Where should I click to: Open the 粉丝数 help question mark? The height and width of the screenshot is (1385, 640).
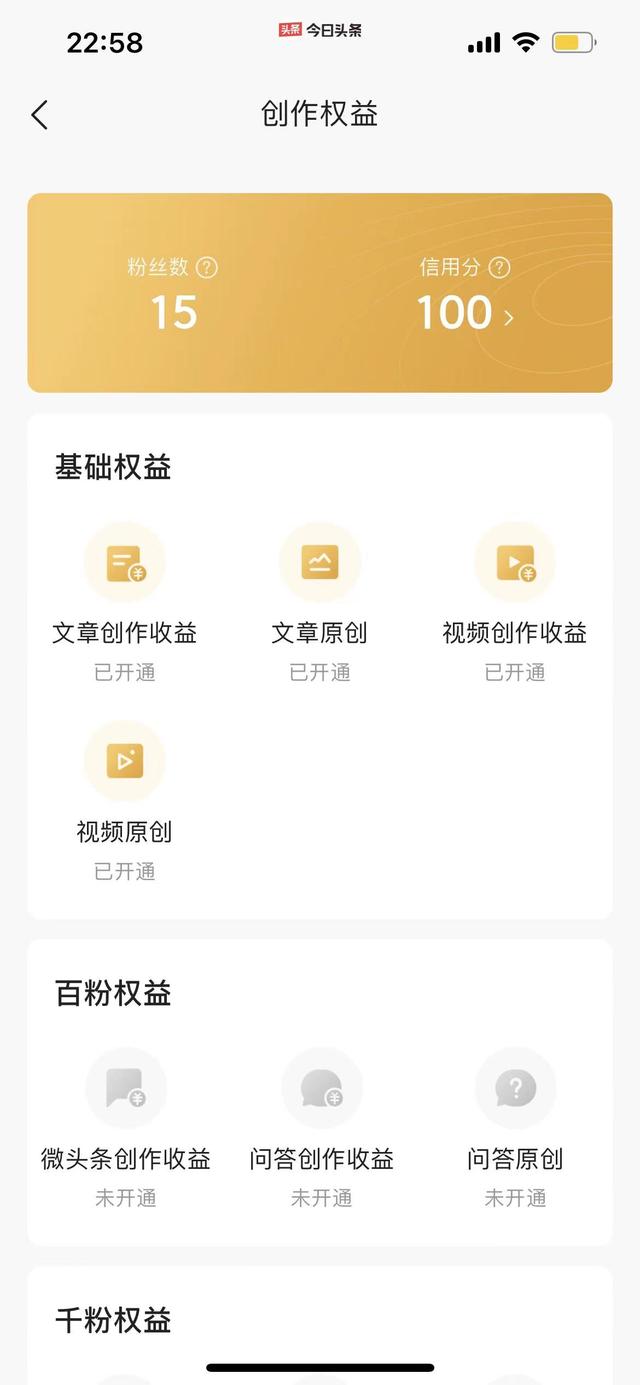click(207, 268)
